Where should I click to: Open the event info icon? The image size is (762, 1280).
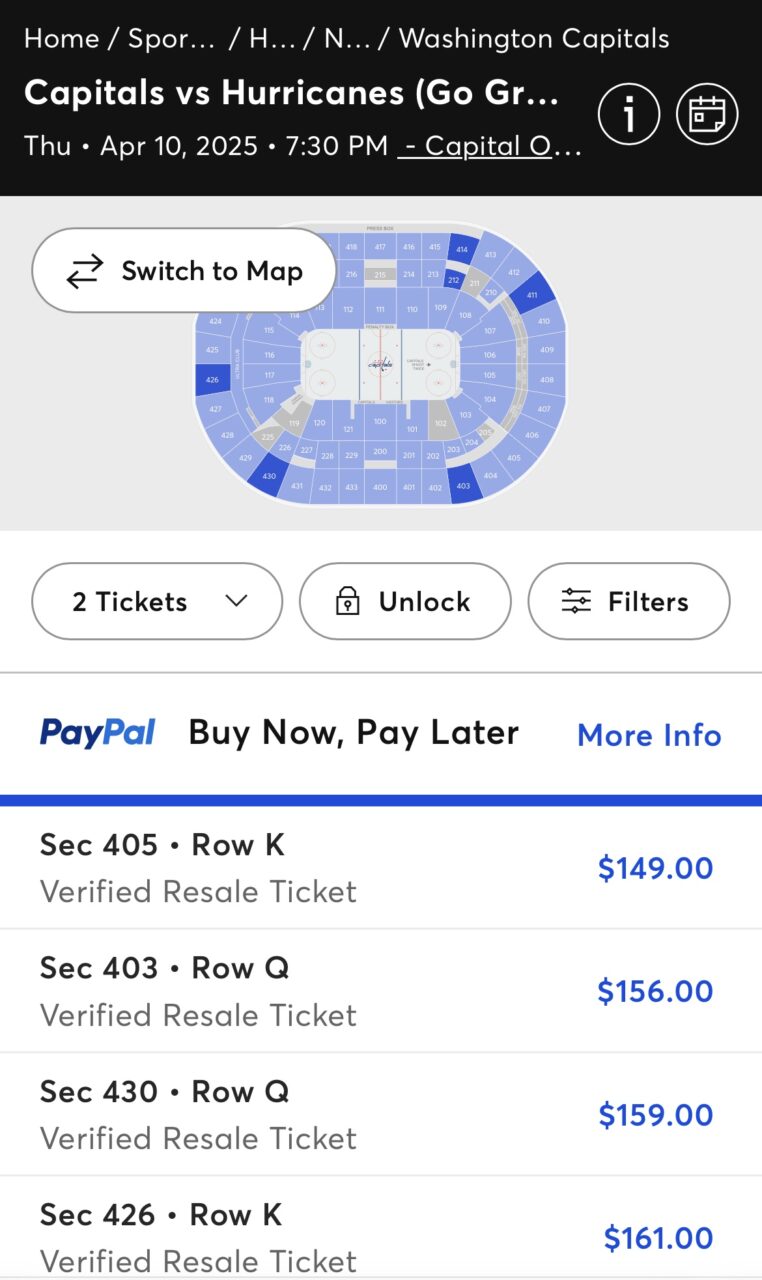tap(629, 114)
